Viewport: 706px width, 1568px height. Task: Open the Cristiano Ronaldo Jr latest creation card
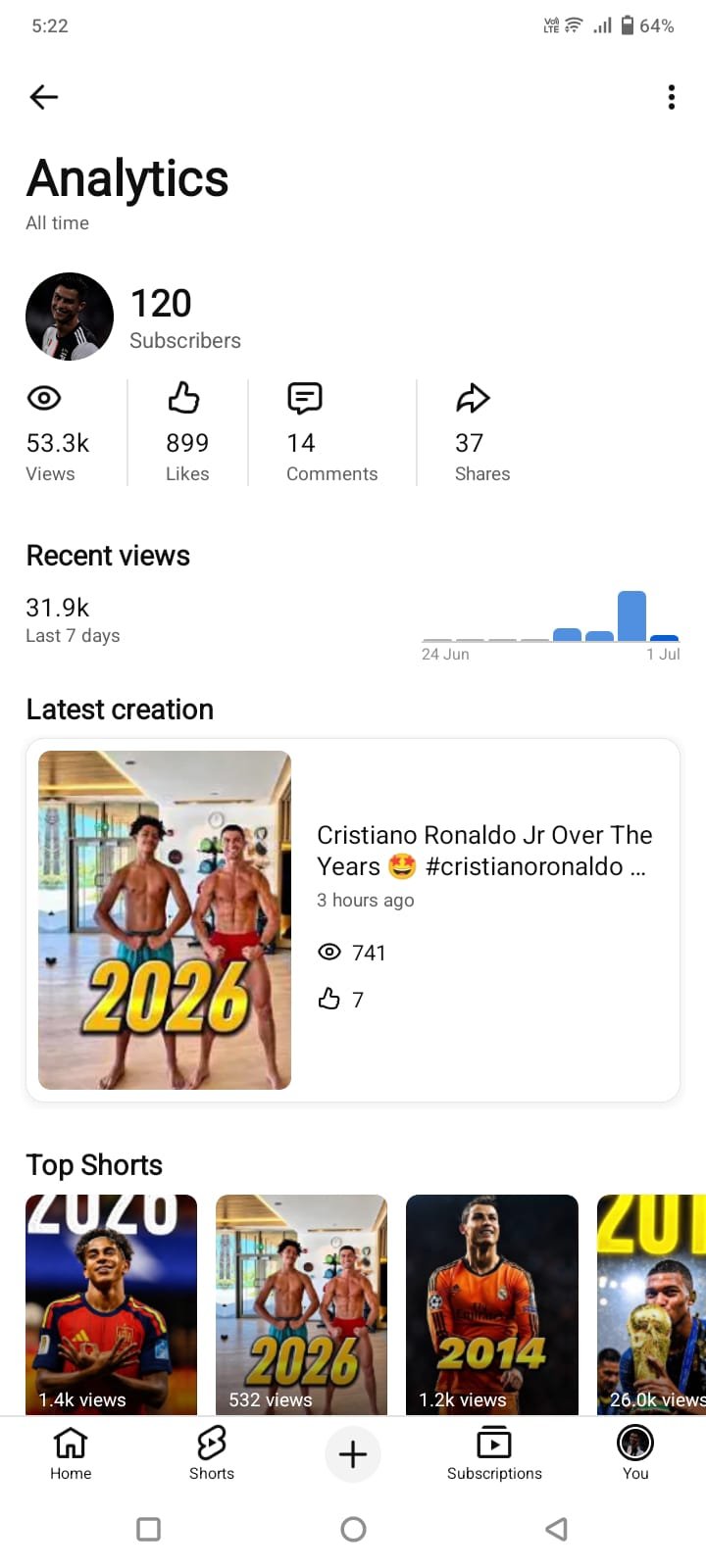[x=353, y=919]
